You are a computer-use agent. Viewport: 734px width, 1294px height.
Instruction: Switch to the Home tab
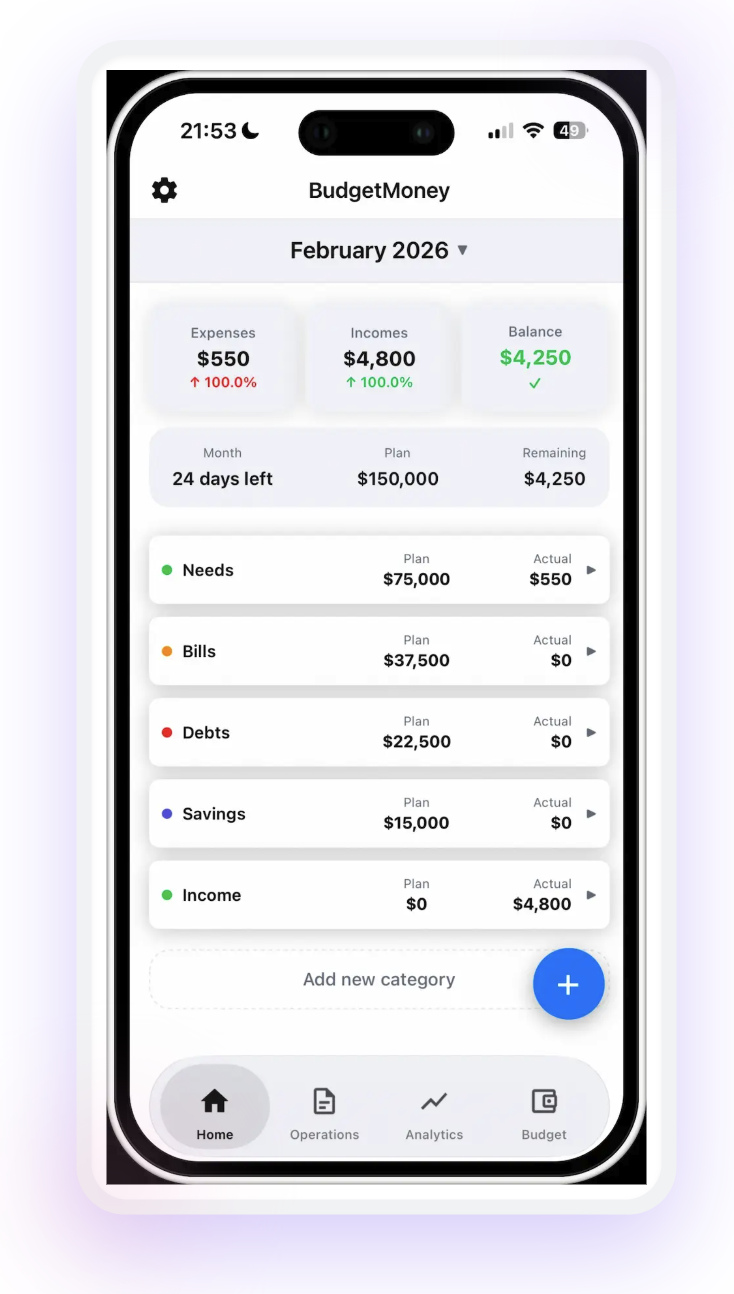click(215, 1113)
